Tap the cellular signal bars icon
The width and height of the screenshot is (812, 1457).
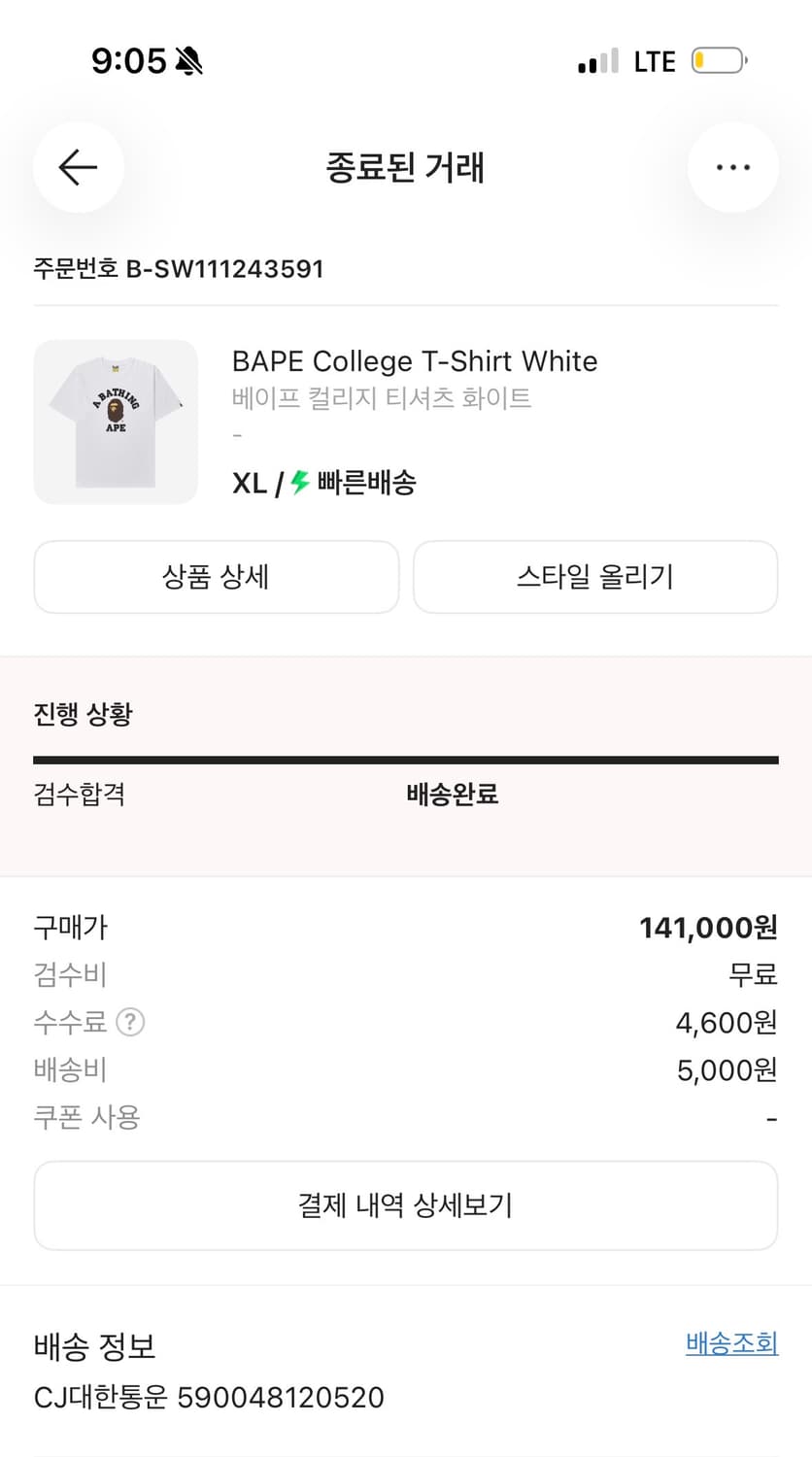(x=596, y=61)
